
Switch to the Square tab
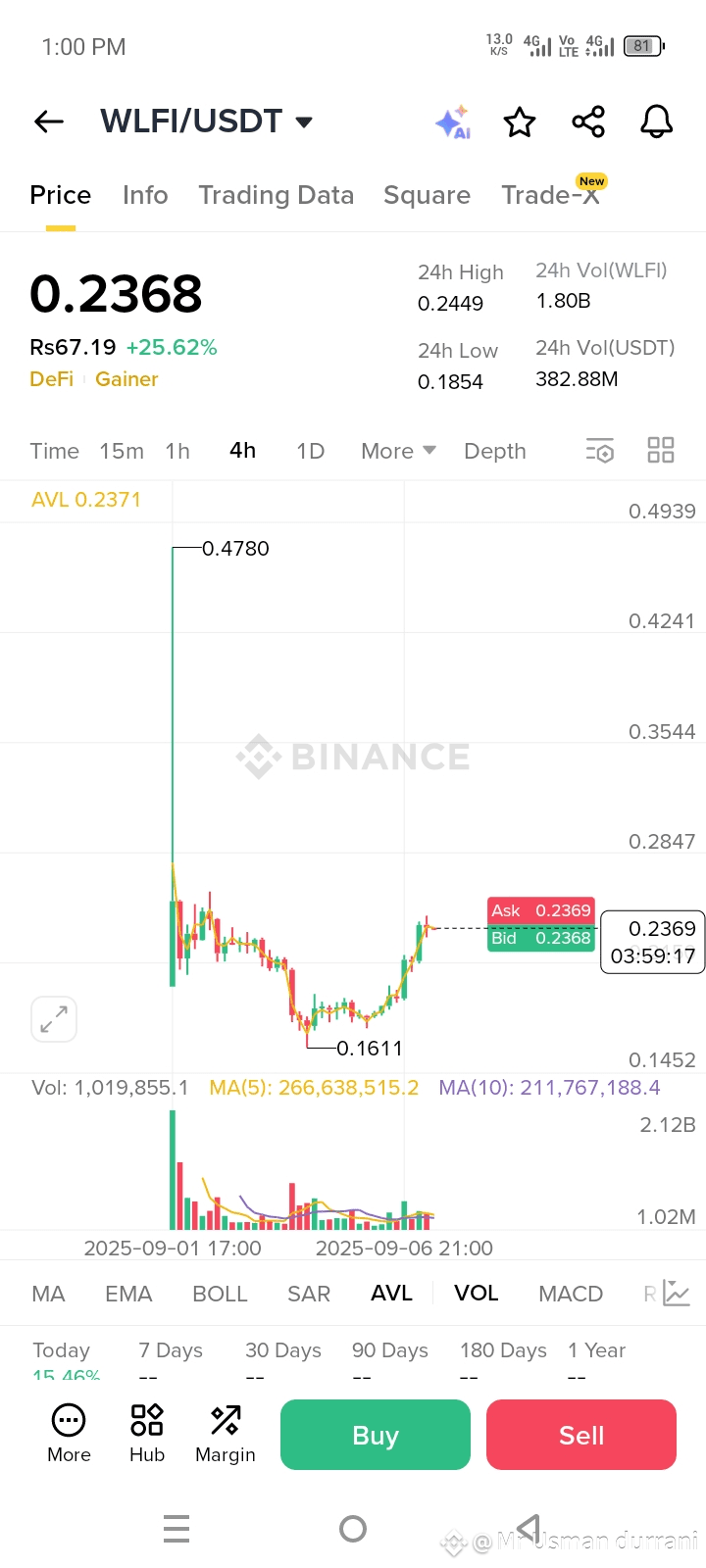click(x=427, y=195)
